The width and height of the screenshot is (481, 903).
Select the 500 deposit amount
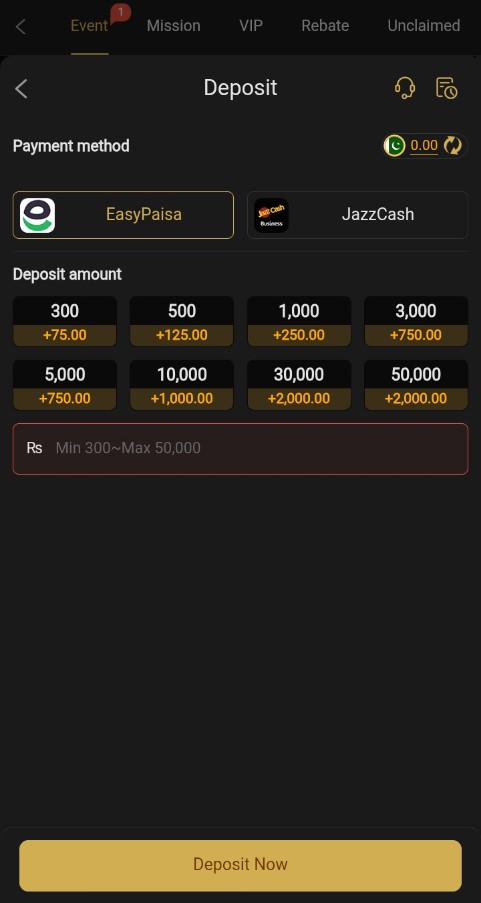[182, 321]
